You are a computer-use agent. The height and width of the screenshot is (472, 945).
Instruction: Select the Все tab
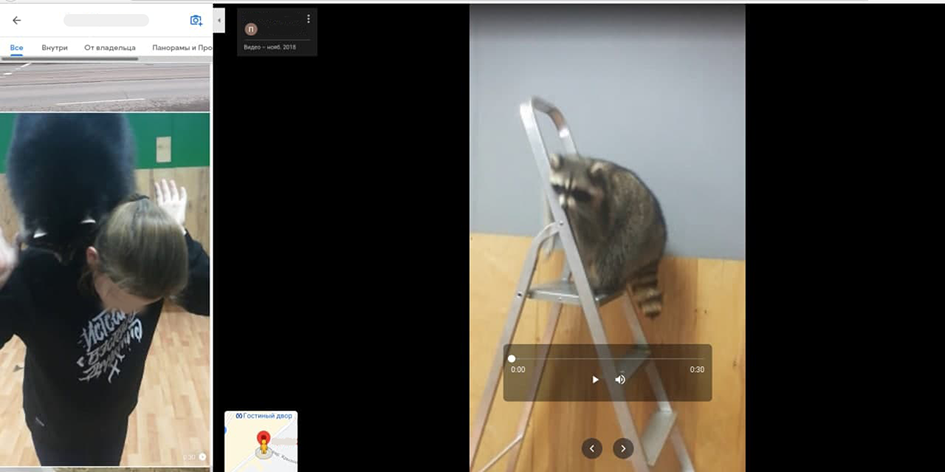(x=16, y=47)
